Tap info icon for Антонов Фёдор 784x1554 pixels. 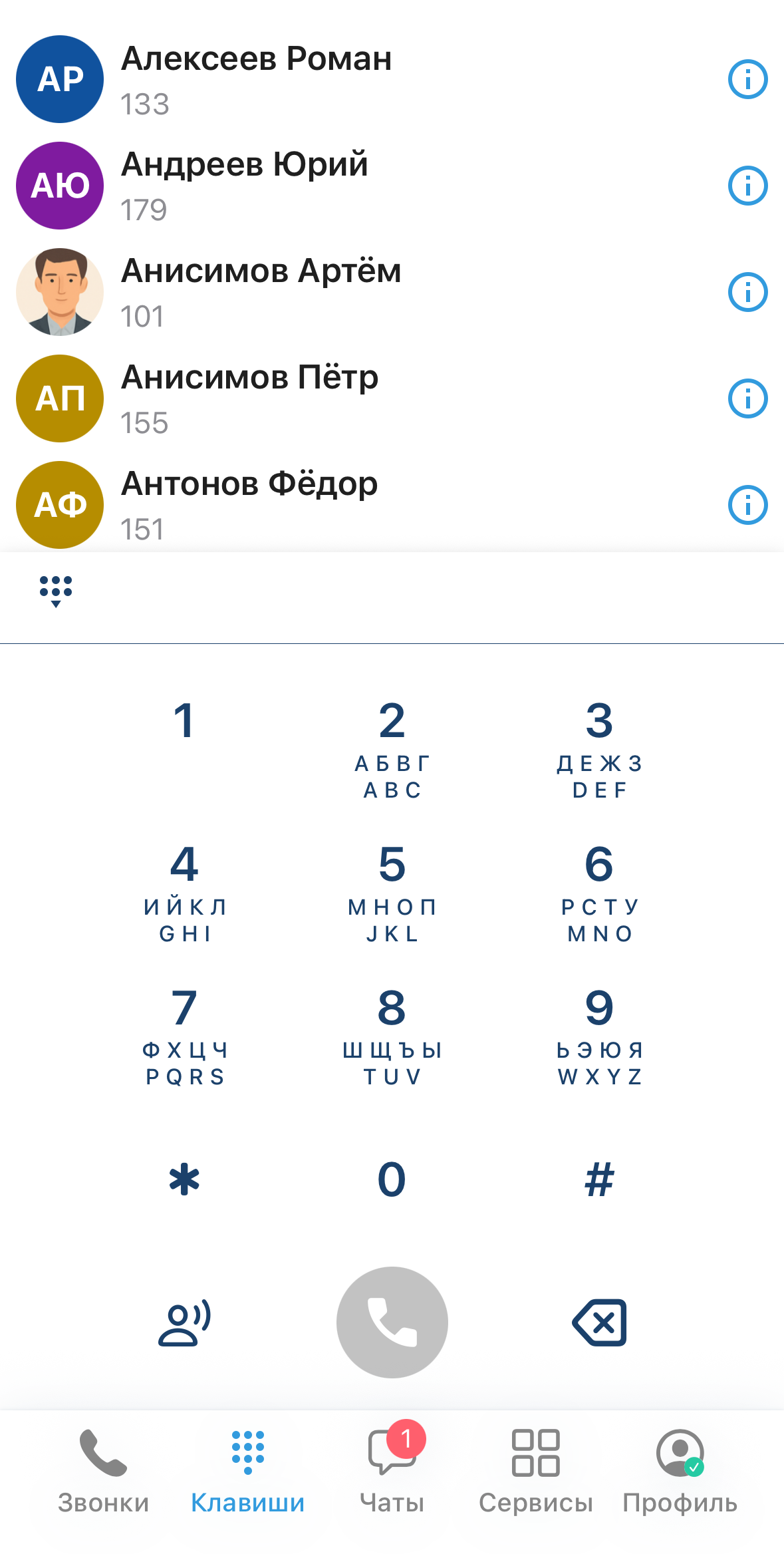747,505
